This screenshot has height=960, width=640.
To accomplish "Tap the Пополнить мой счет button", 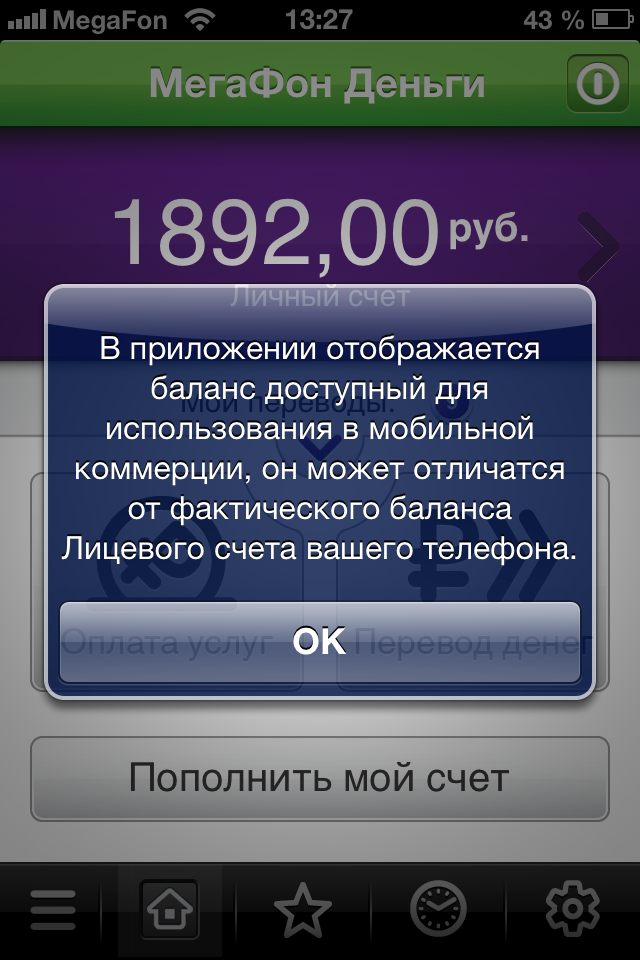I will pos(320,778).
